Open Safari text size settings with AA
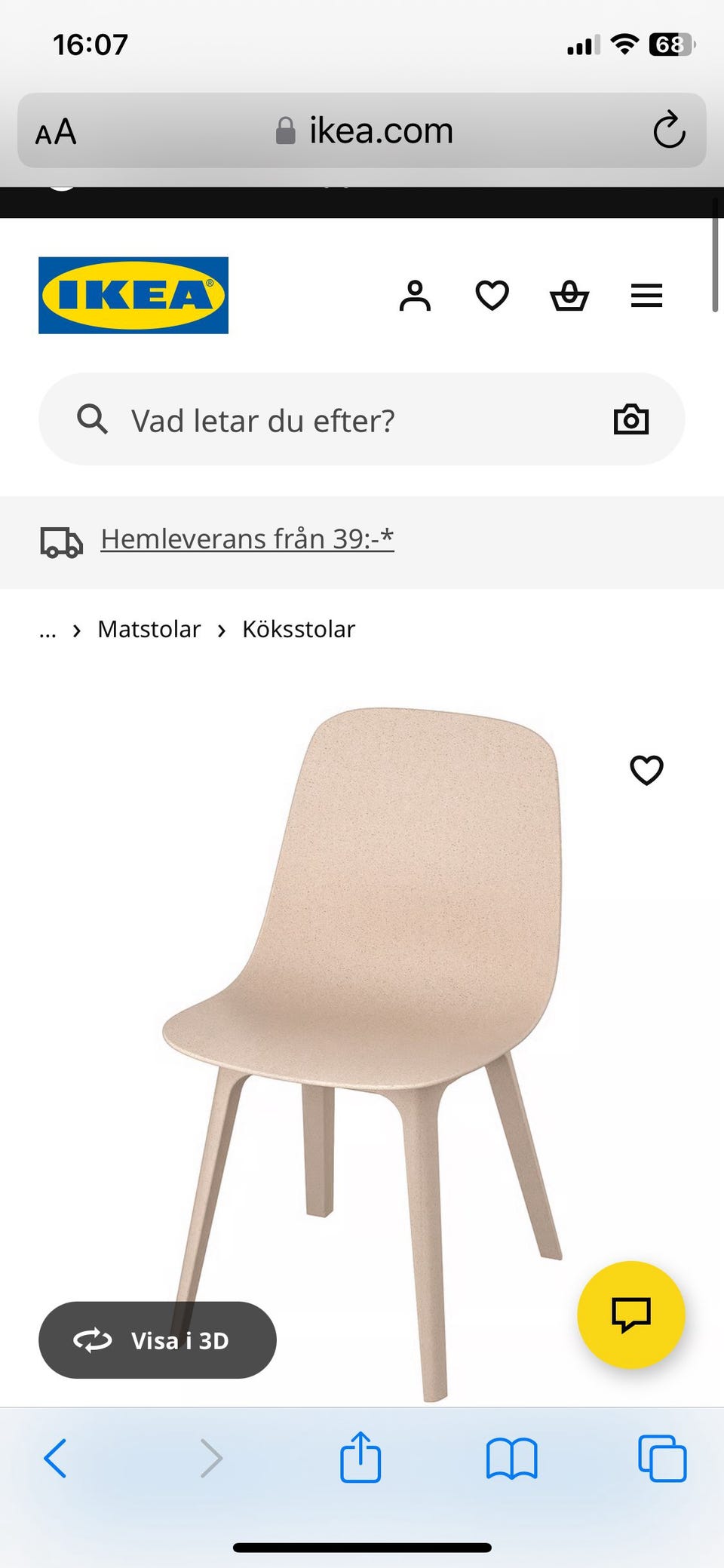Image resolution: width=724 pixels, height=1568 pixels. pos(54,130)
